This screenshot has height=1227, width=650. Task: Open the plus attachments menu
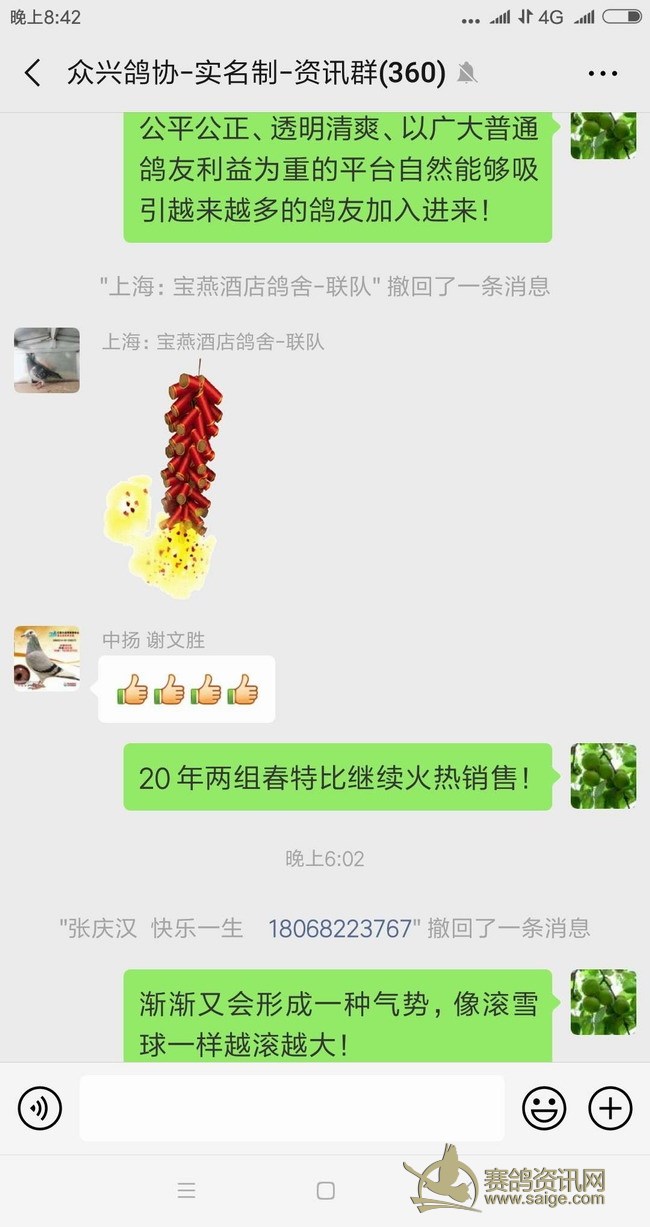(x=610, y=1108)
